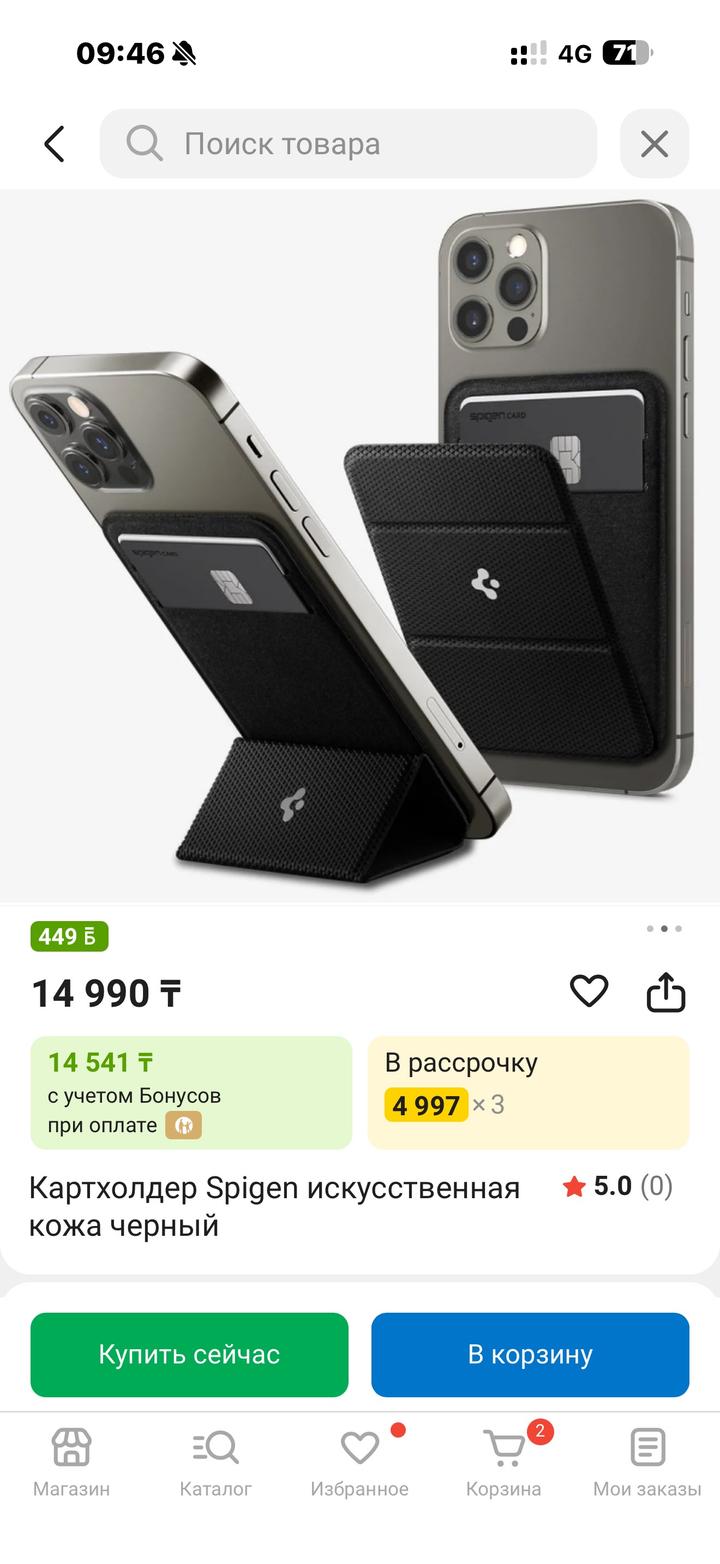The image size is (720, 1564).
Task: Select the В рассрочку installment option
Action: tap(528, 1092)
